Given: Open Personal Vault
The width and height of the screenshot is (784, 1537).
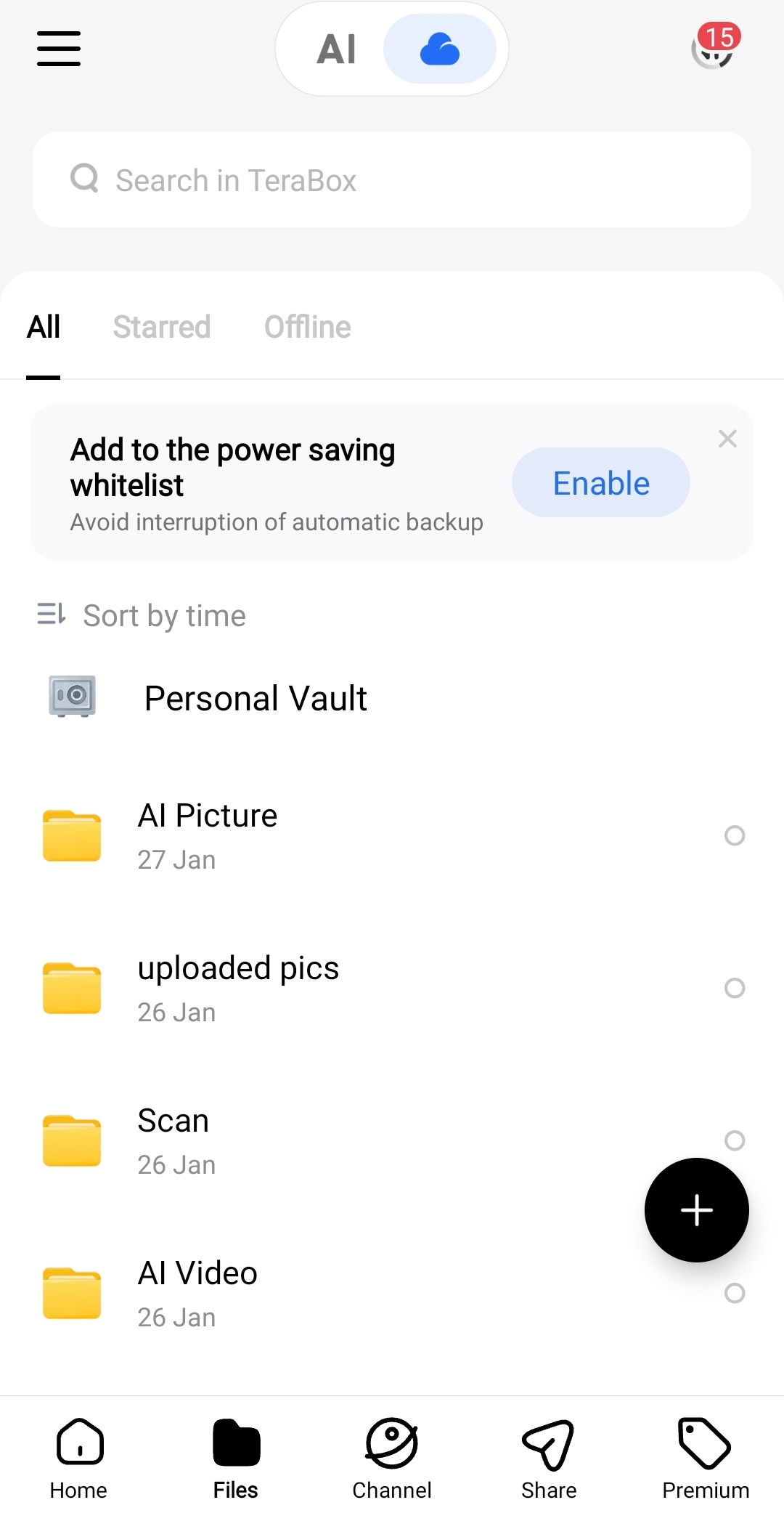Looking at the screenshot, I should click(254, 698).
